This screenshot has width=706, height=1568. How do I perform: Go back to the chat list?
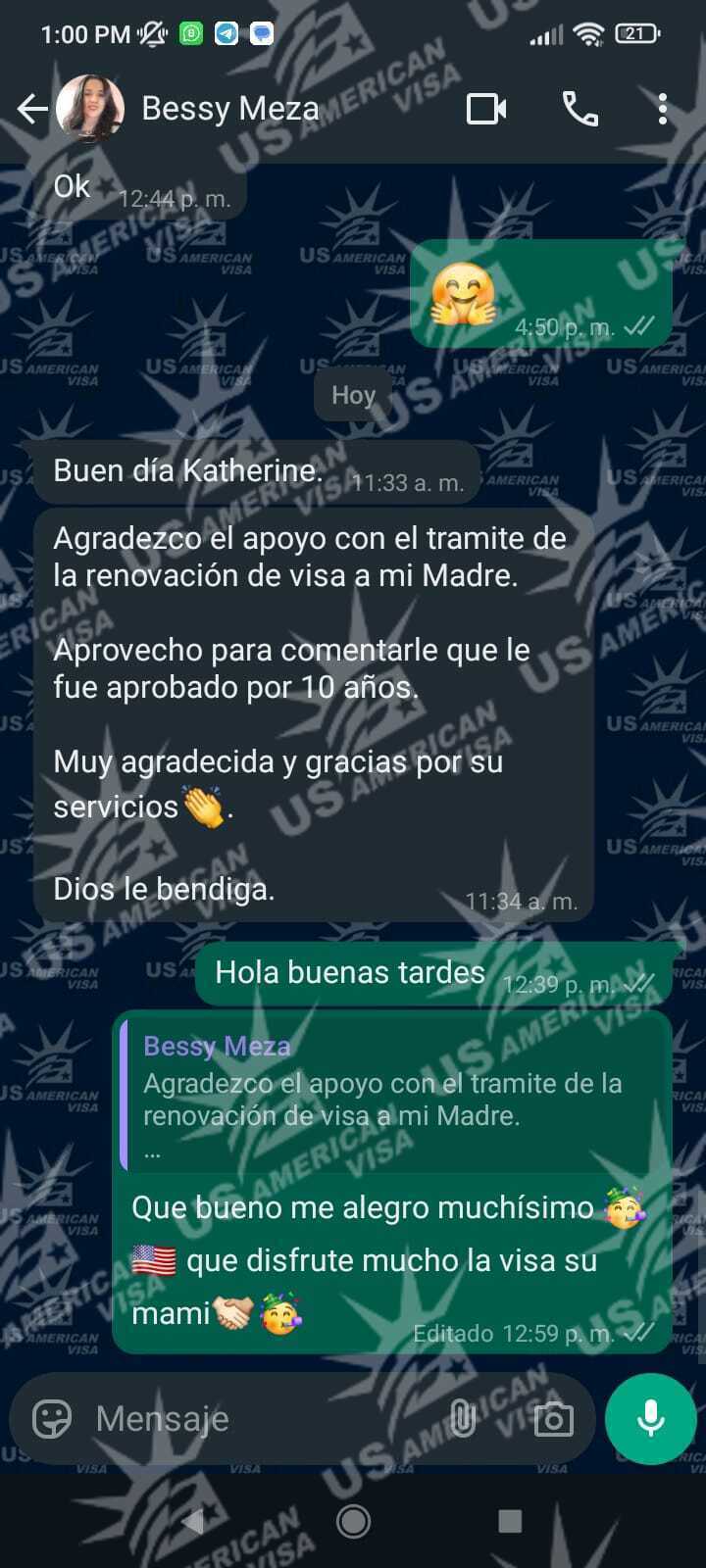point(32,109)
